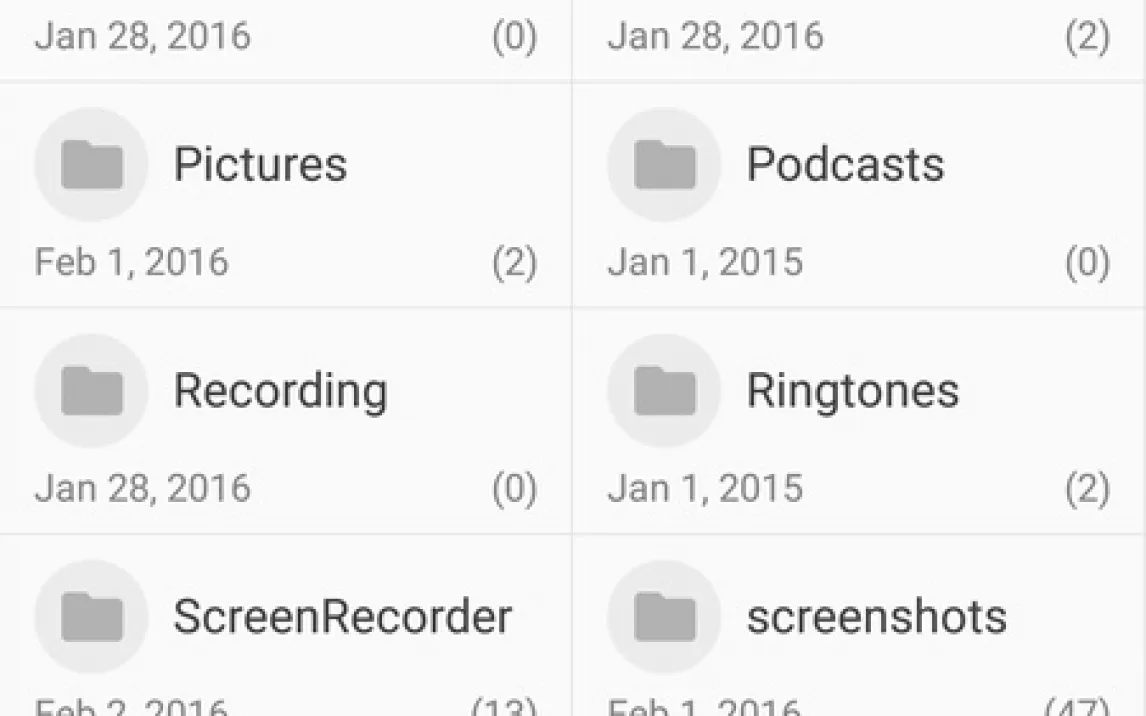Select the Recording folder

point(280,391)
